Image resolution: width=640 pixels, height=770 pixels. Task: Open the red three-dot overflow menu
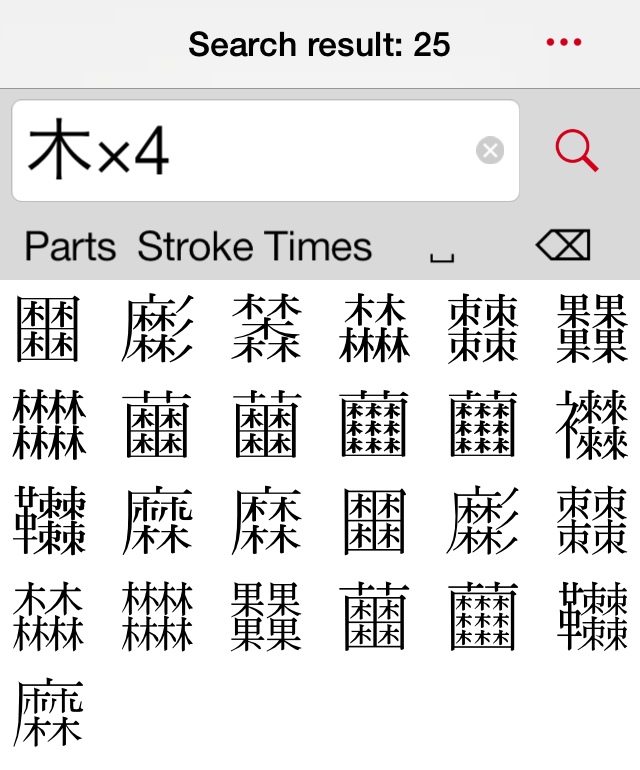click(x=564, y=42)
